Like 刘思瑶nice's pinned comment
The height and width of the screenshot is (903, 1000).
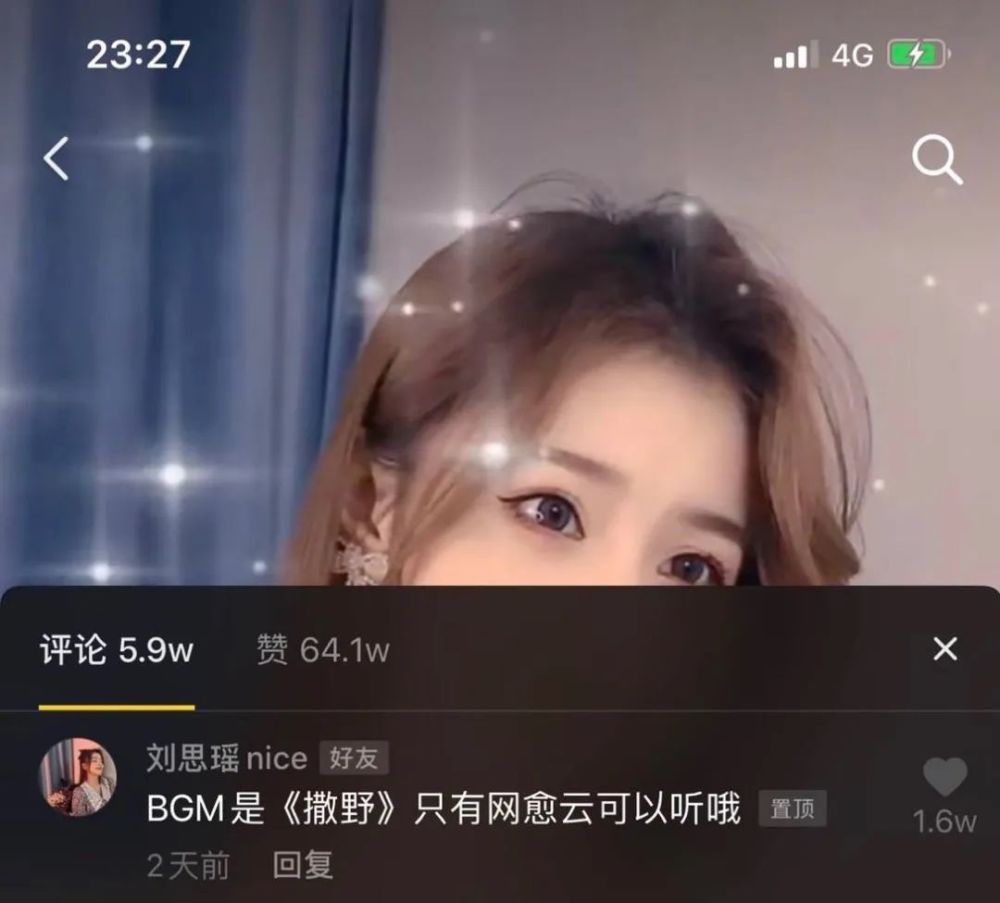[944, 779]
